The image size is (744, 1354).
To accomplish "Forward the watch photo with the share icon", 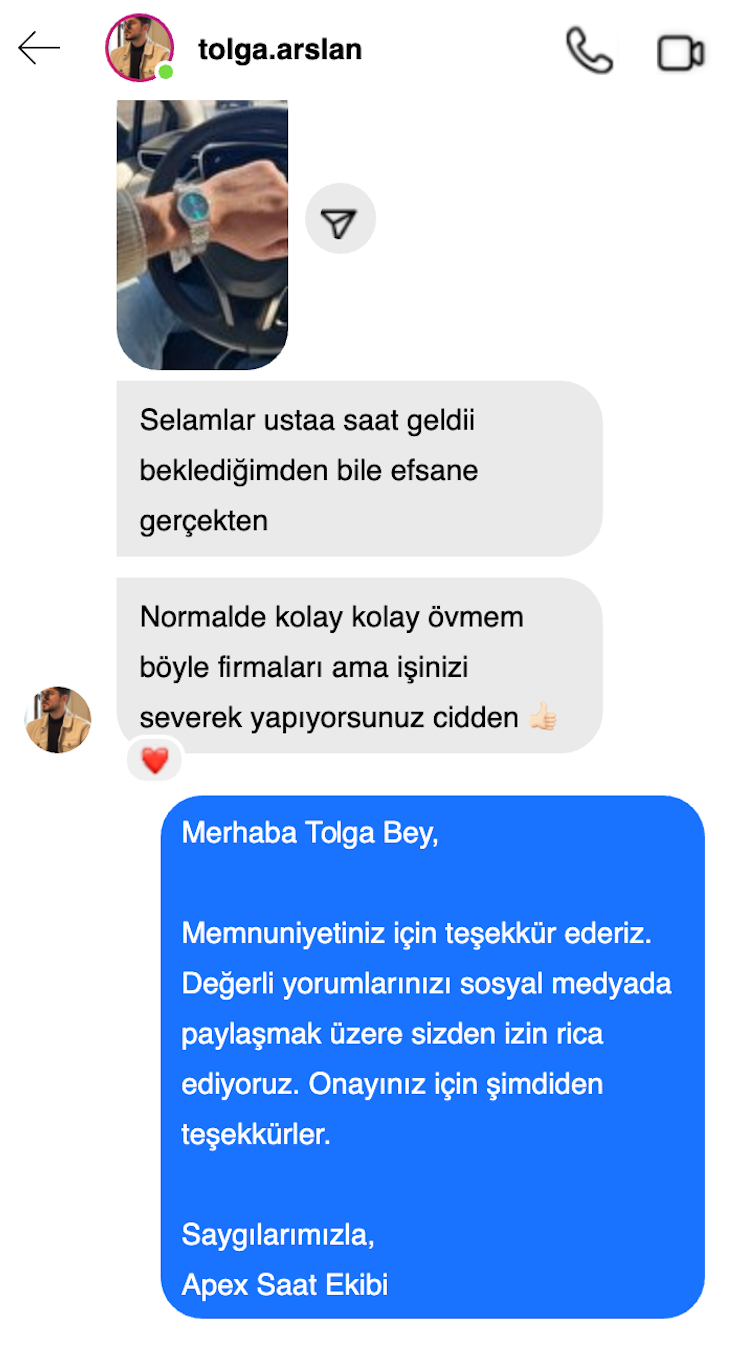I will point(340,218).
